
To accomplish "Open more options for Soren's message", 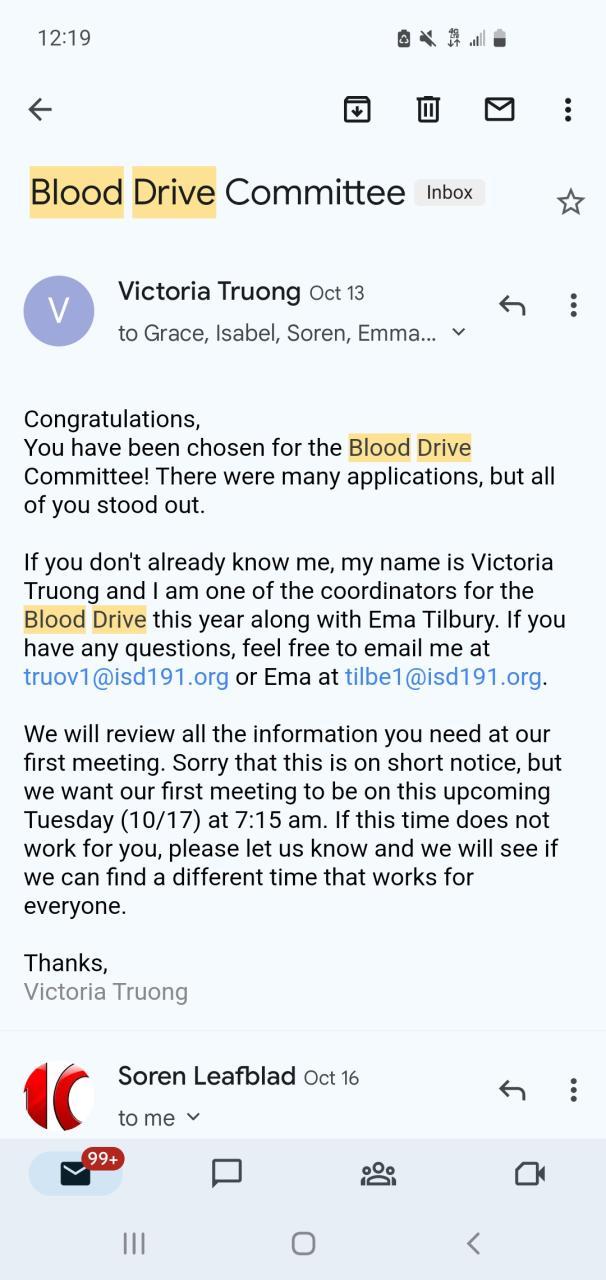I will point(573,1090).
